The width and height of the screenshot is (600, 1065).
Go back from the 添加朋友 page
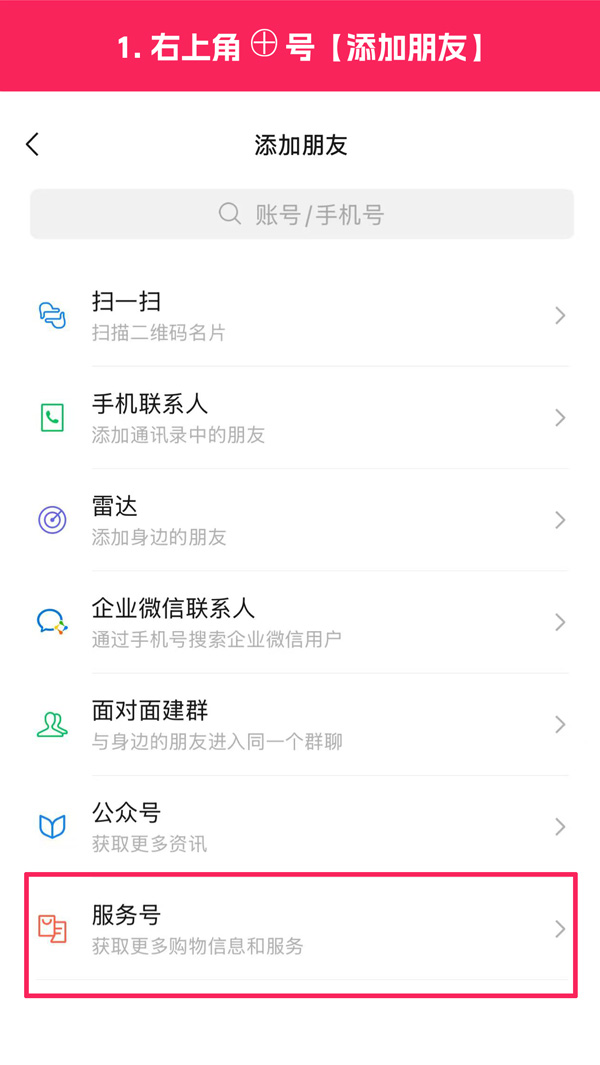[x=33, y=145]
